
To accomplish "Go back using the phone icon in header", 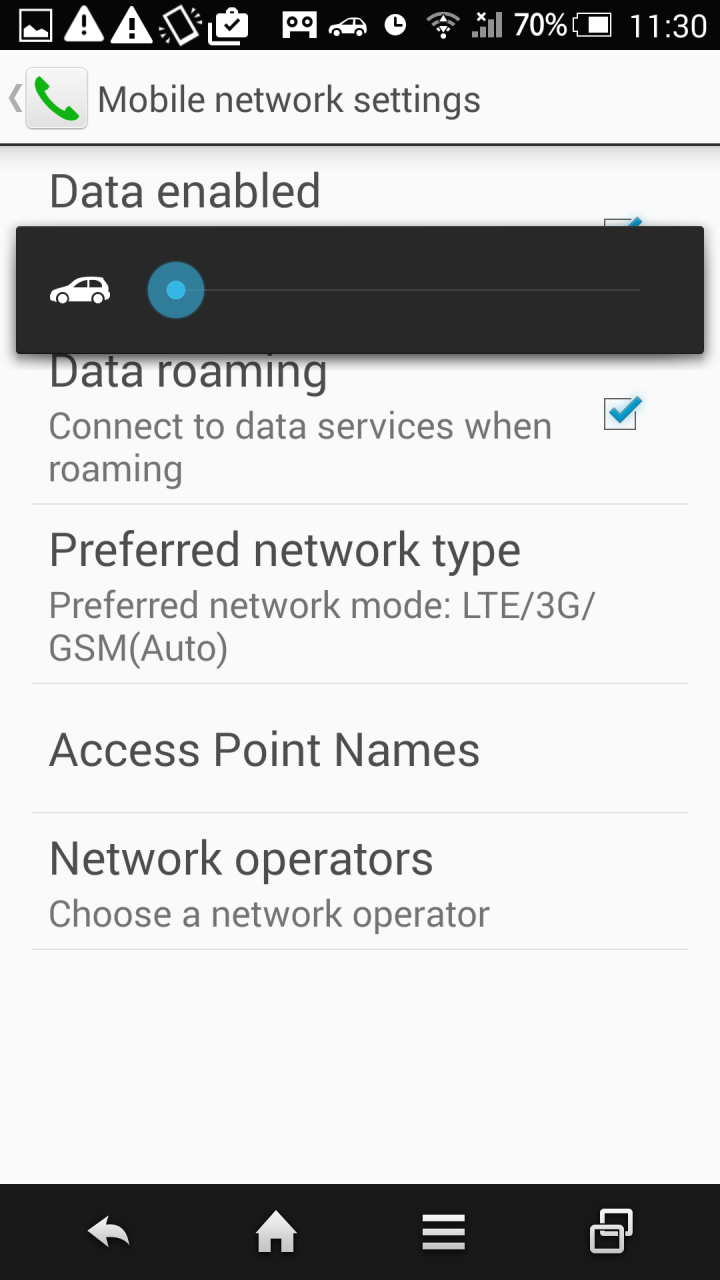I will click(x=56, y=98).
